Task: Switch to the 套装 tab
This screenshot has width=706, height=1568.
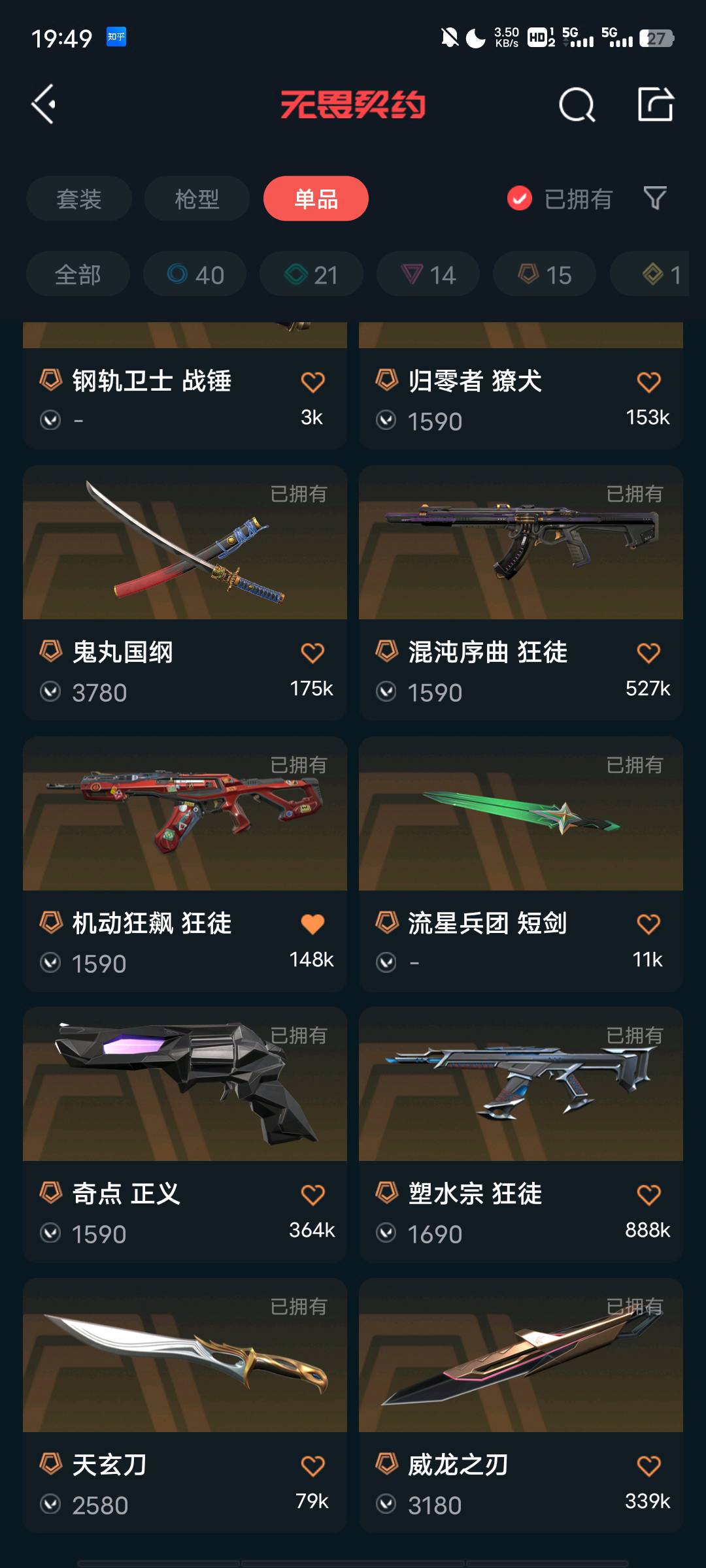Action: click(x=79, y=199)
